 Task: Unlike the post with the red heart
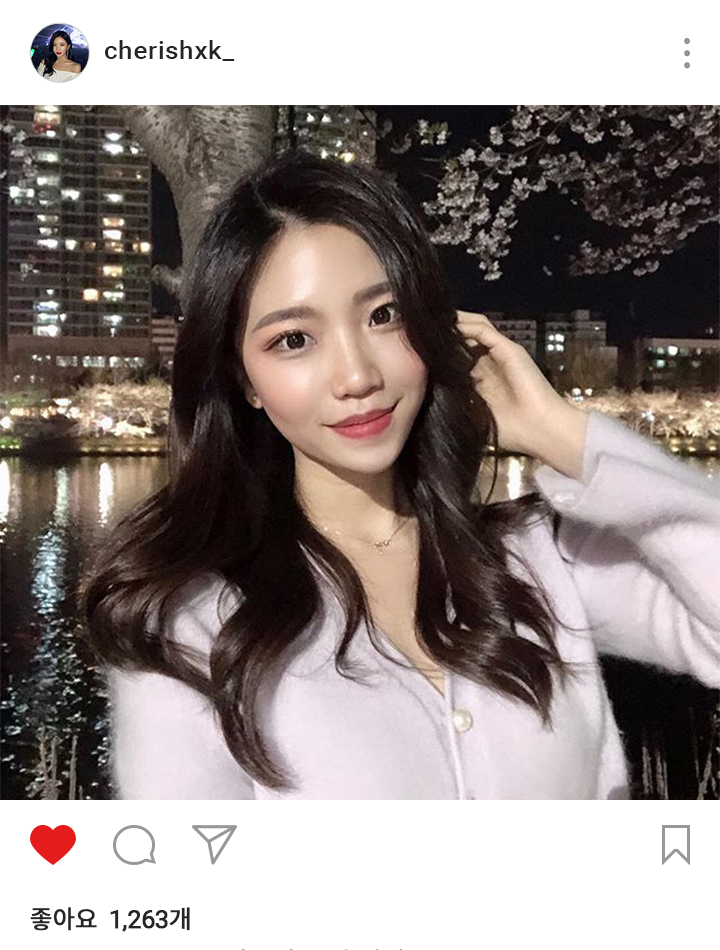(53, 845)
